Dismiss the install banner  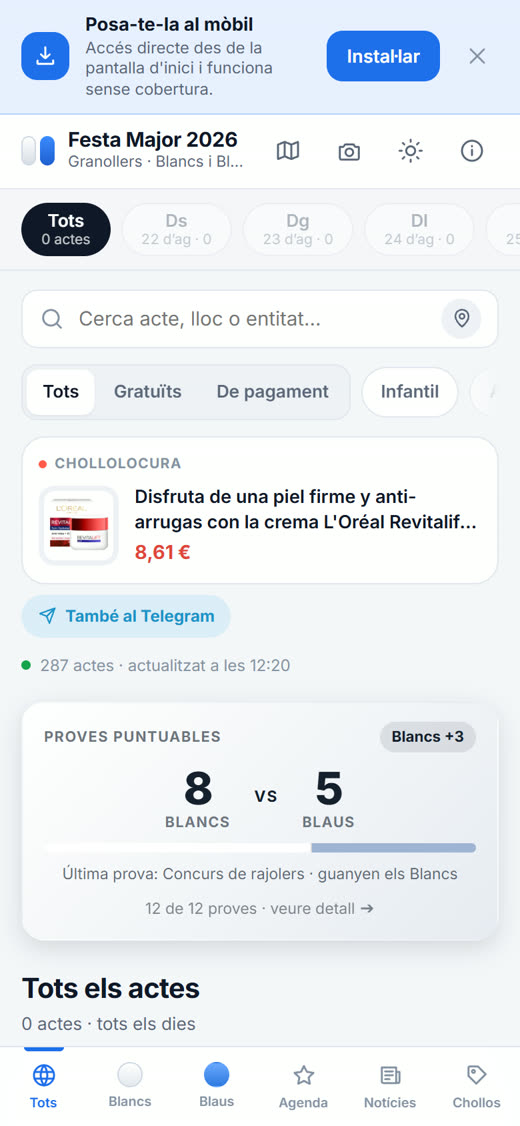click(x=477, y=56)
